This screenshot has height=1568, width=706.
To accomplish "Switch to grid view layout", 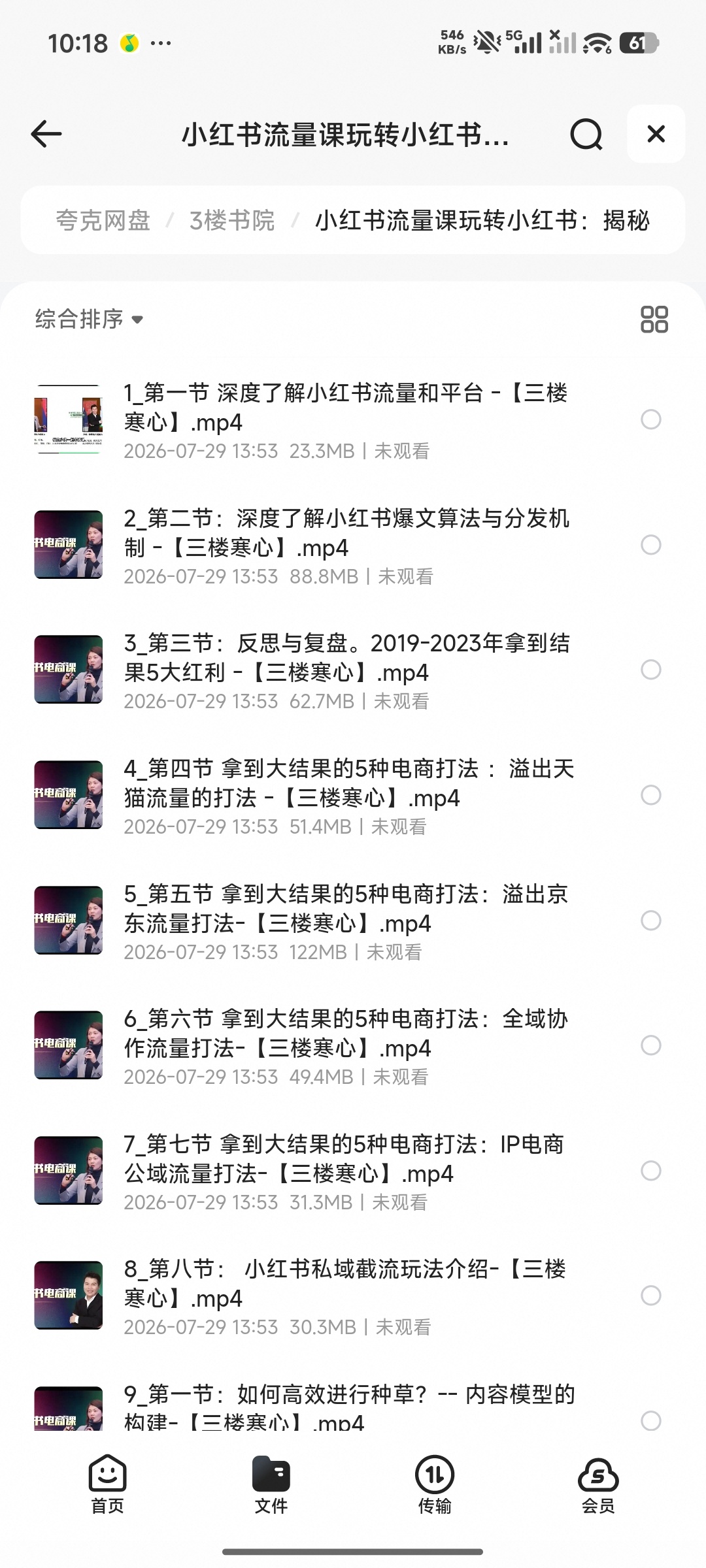I will click(x=654, y=319).
